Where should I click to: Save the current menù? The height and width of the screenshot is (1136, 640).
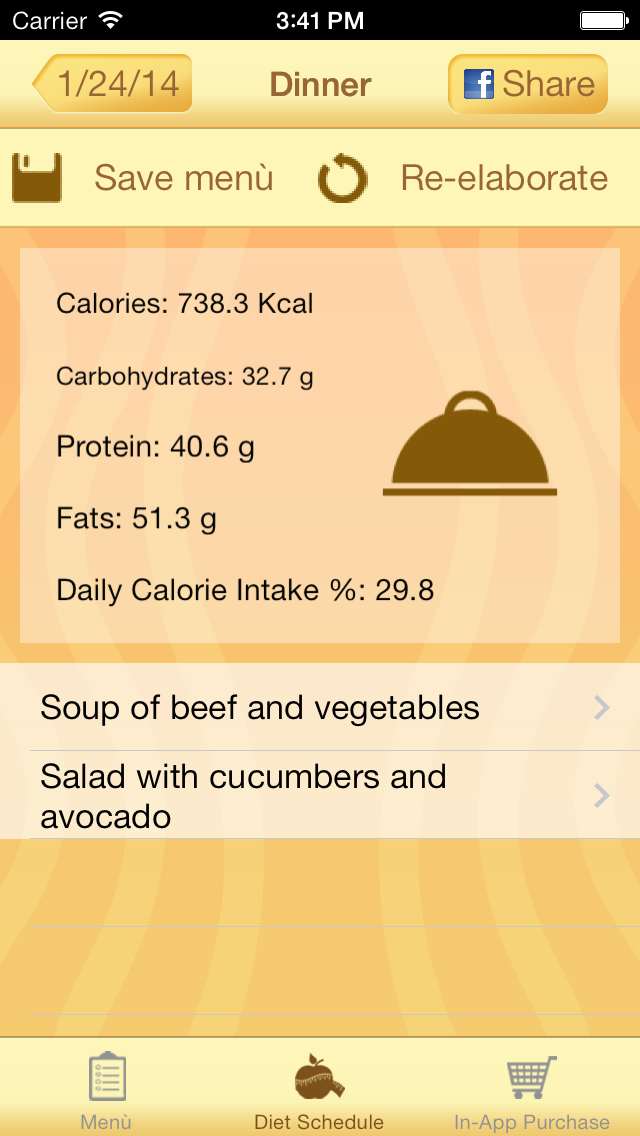(142, 178)
